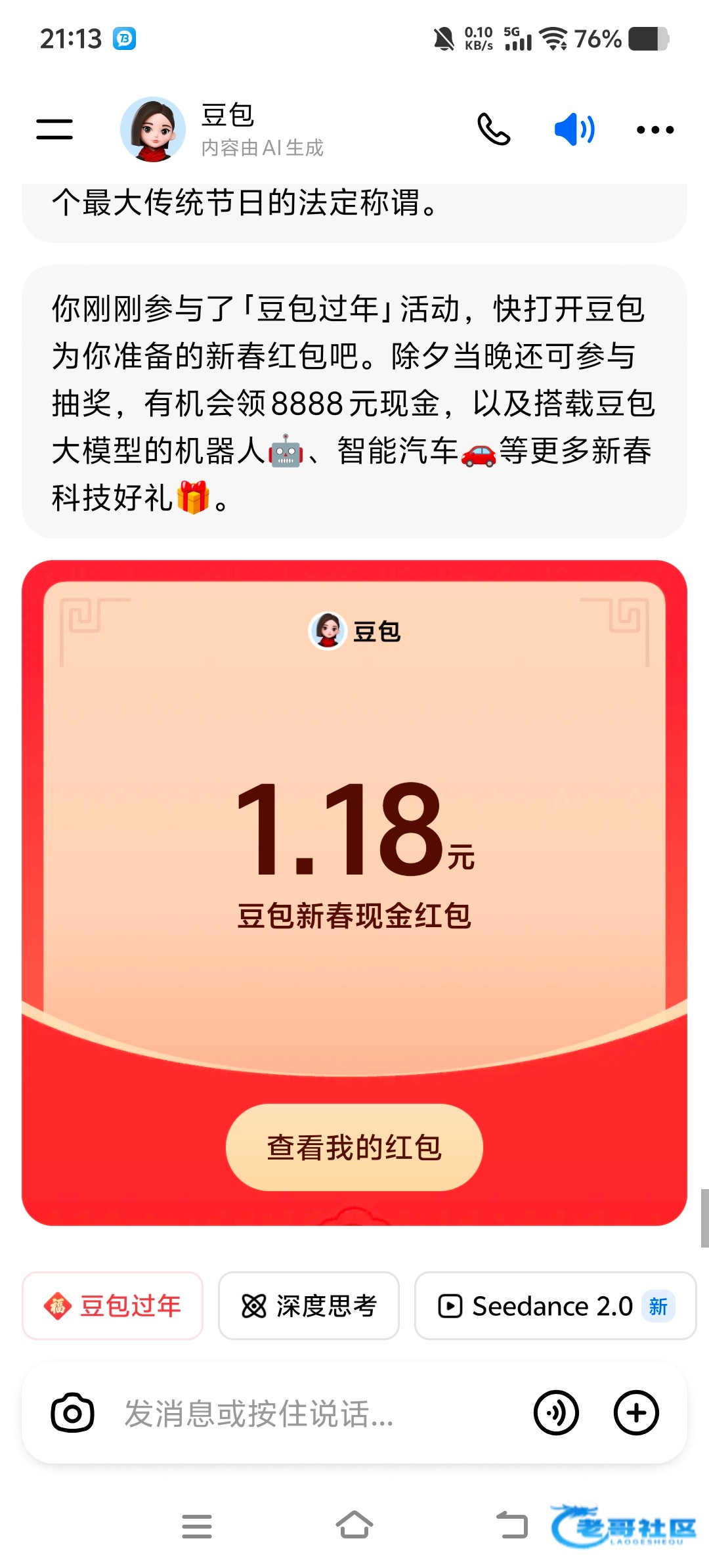Open the plus attachments button
Image resolution: width=709 pixels, height=1568 pixels.
click(635, 1413)
